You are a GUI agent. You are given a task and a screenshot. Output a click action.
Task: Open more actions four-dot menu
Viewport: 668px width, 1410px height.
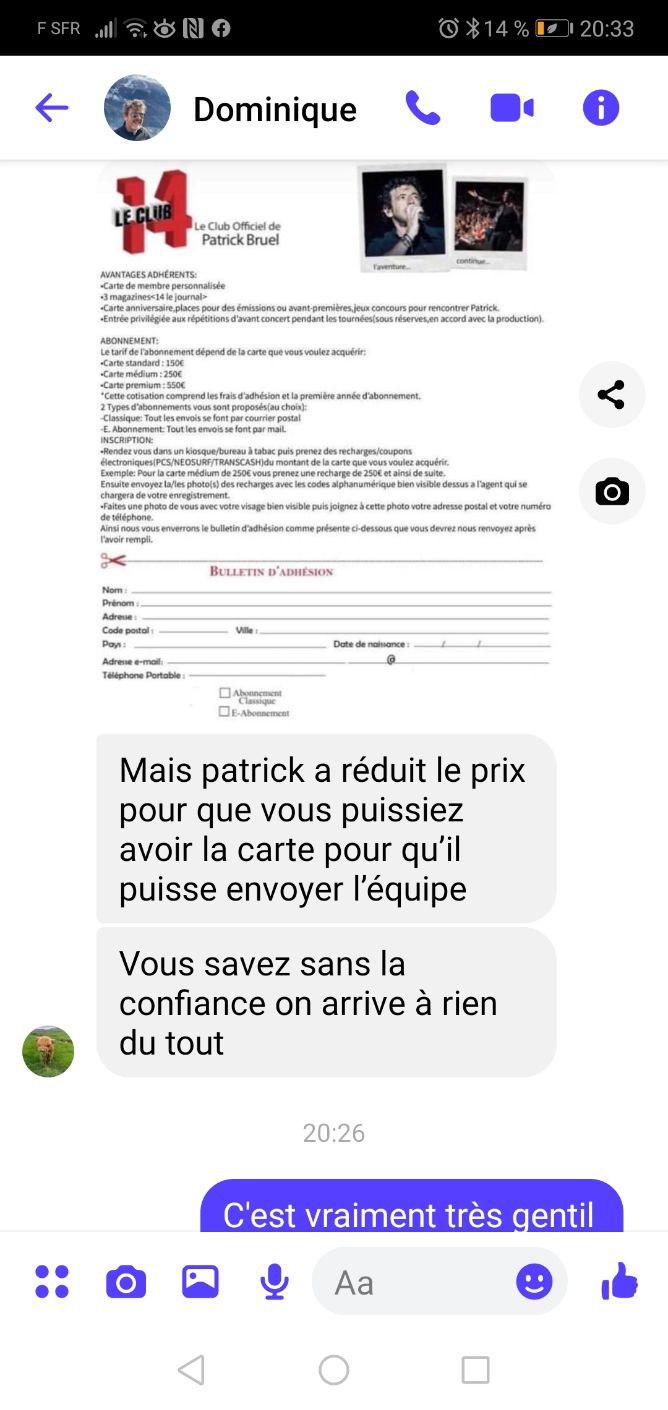(x=52, y=1281)
